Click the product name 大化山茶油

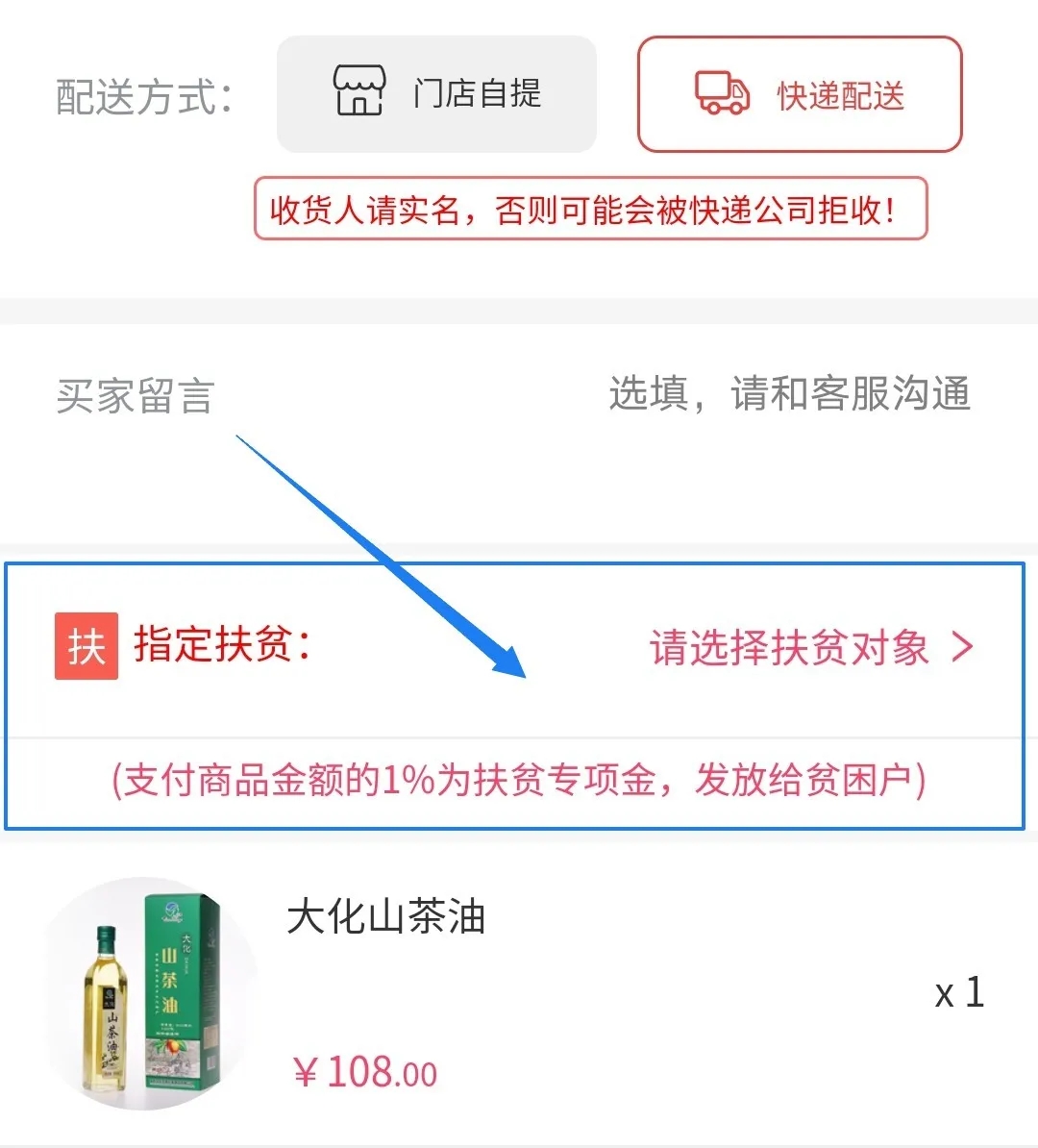(386, 918)
